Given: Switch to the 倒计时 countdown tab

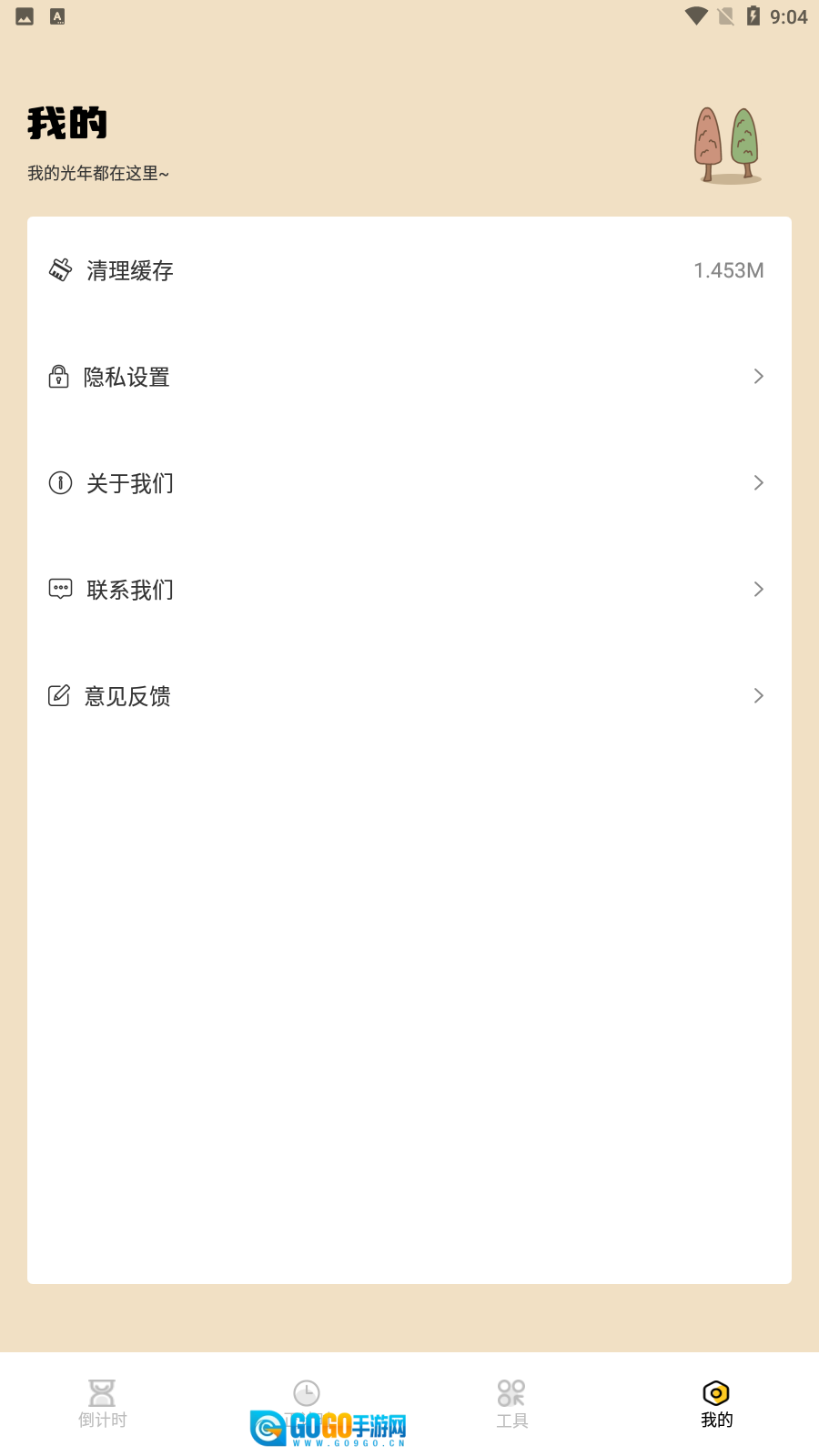Looking at the screenshot, I should click(x=102, y=1403).
